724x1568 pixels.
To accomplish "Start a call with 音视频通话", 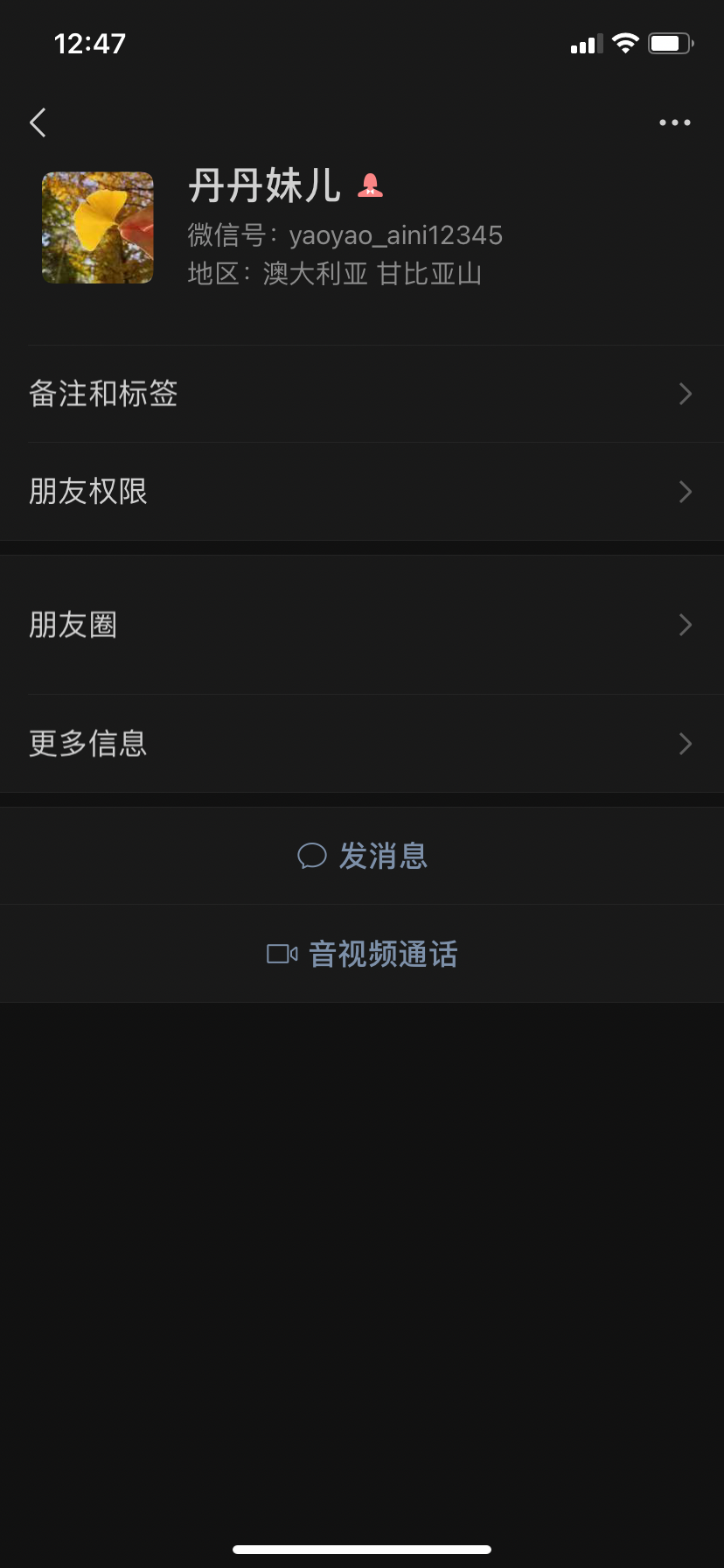I will click(386, 954).
